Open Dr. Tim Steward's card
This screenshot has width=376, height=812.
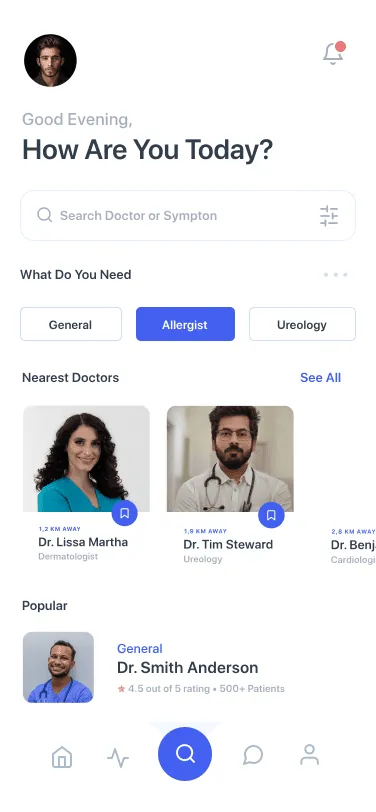(x=230, y=486)
